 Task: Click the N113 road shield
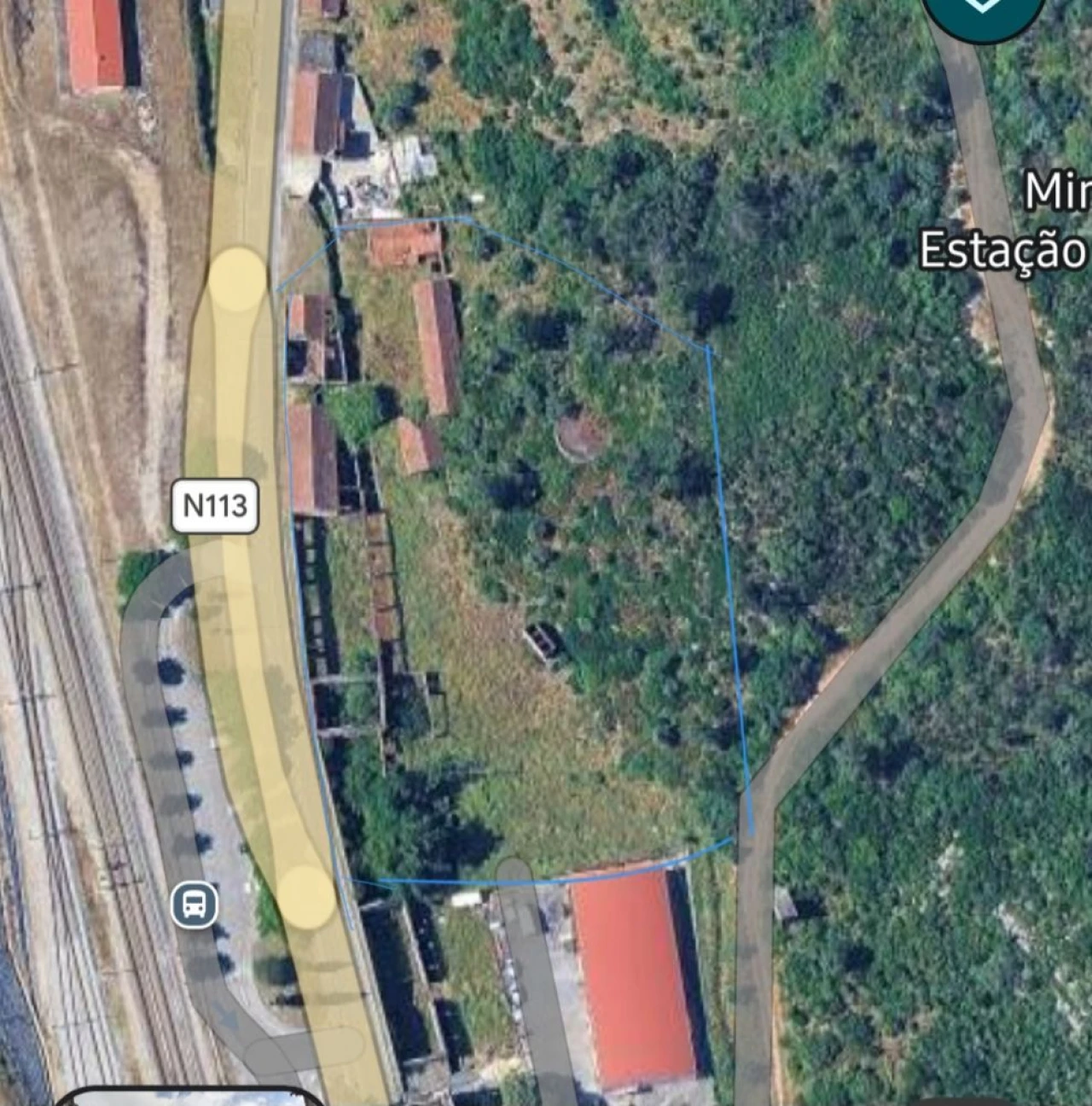(215, 504)
